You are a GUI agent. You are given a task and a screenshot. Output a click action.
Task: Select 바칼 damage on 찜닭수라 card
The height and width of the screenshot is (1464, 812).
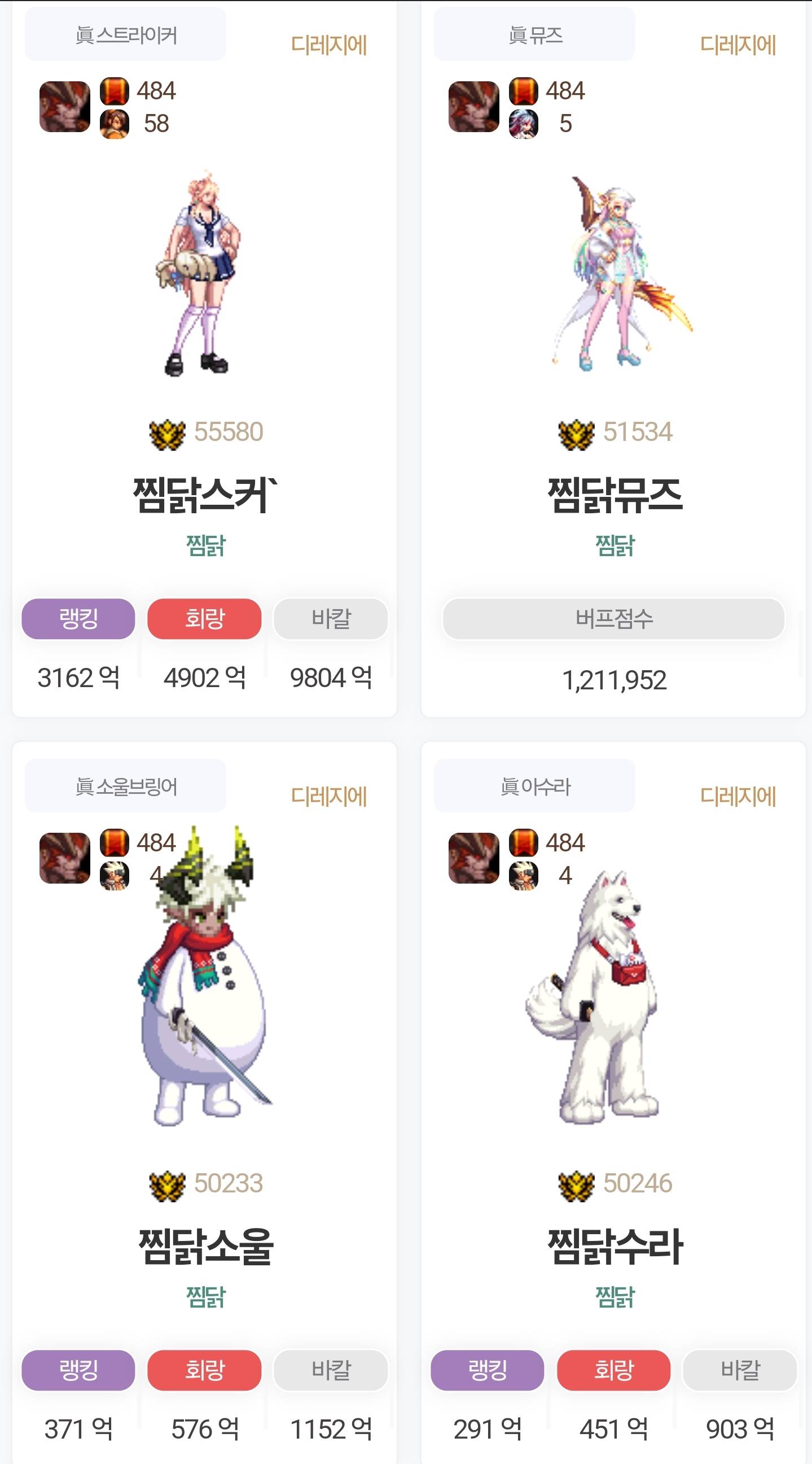pyautogui.click(x=740, y=1370)
